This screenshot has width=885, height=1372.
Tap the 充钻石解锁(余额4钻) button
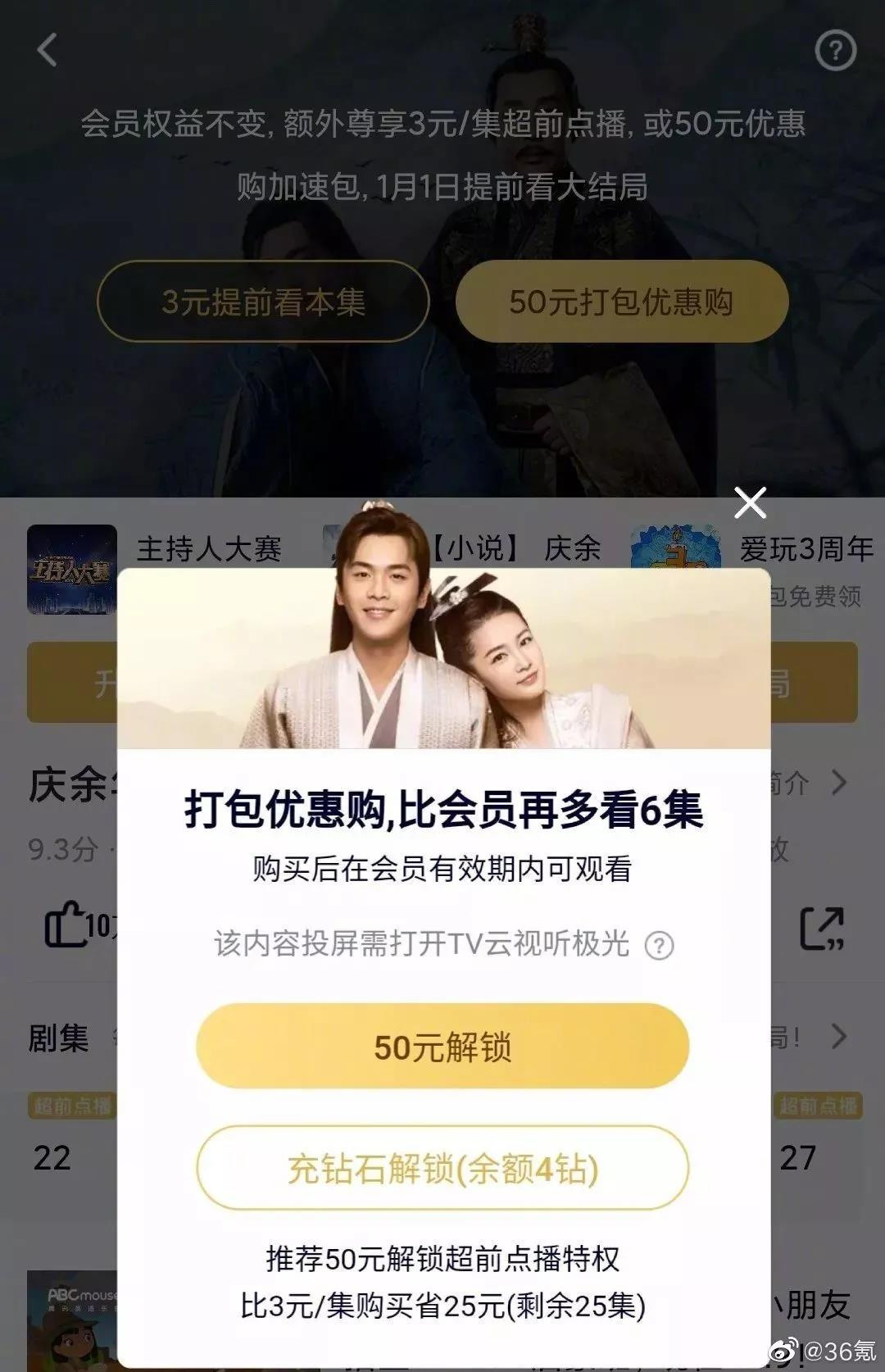(442, 1169)
